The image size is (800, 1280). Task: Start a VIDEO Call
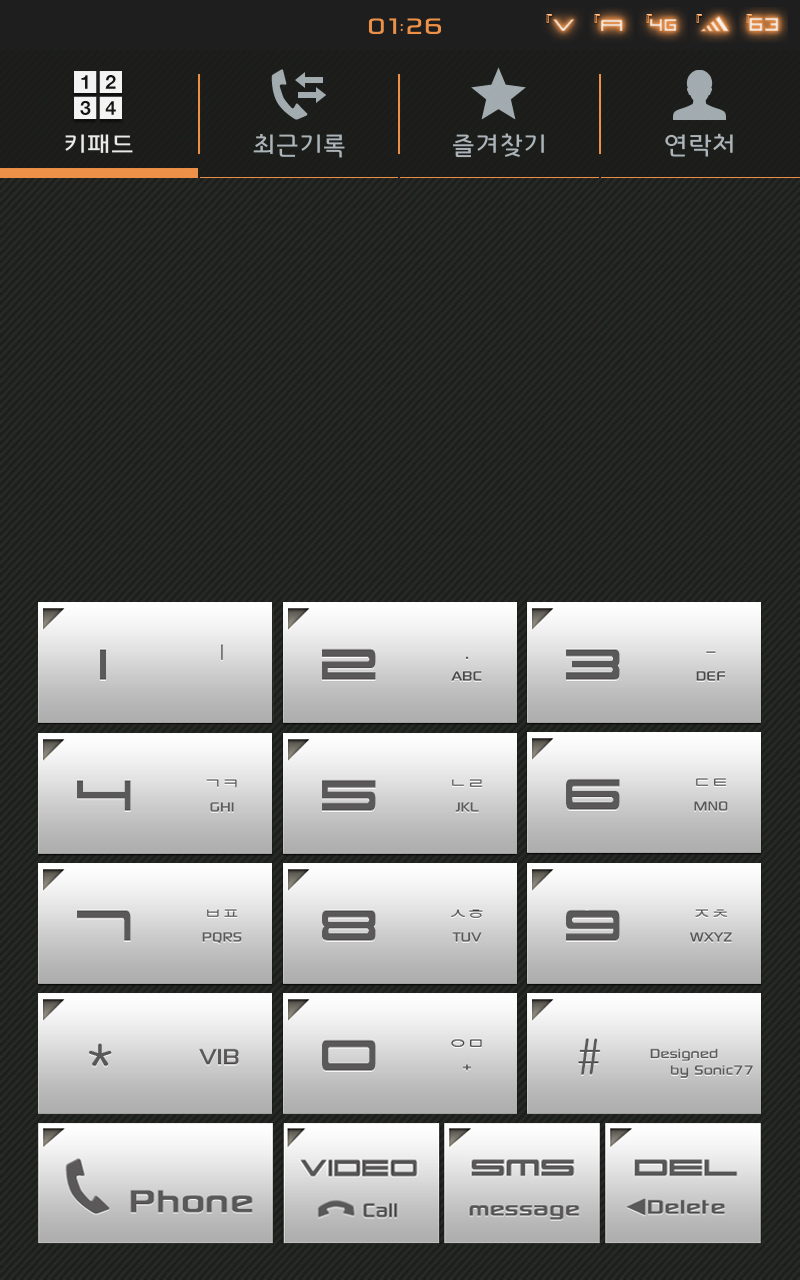tap(361, 1183)
